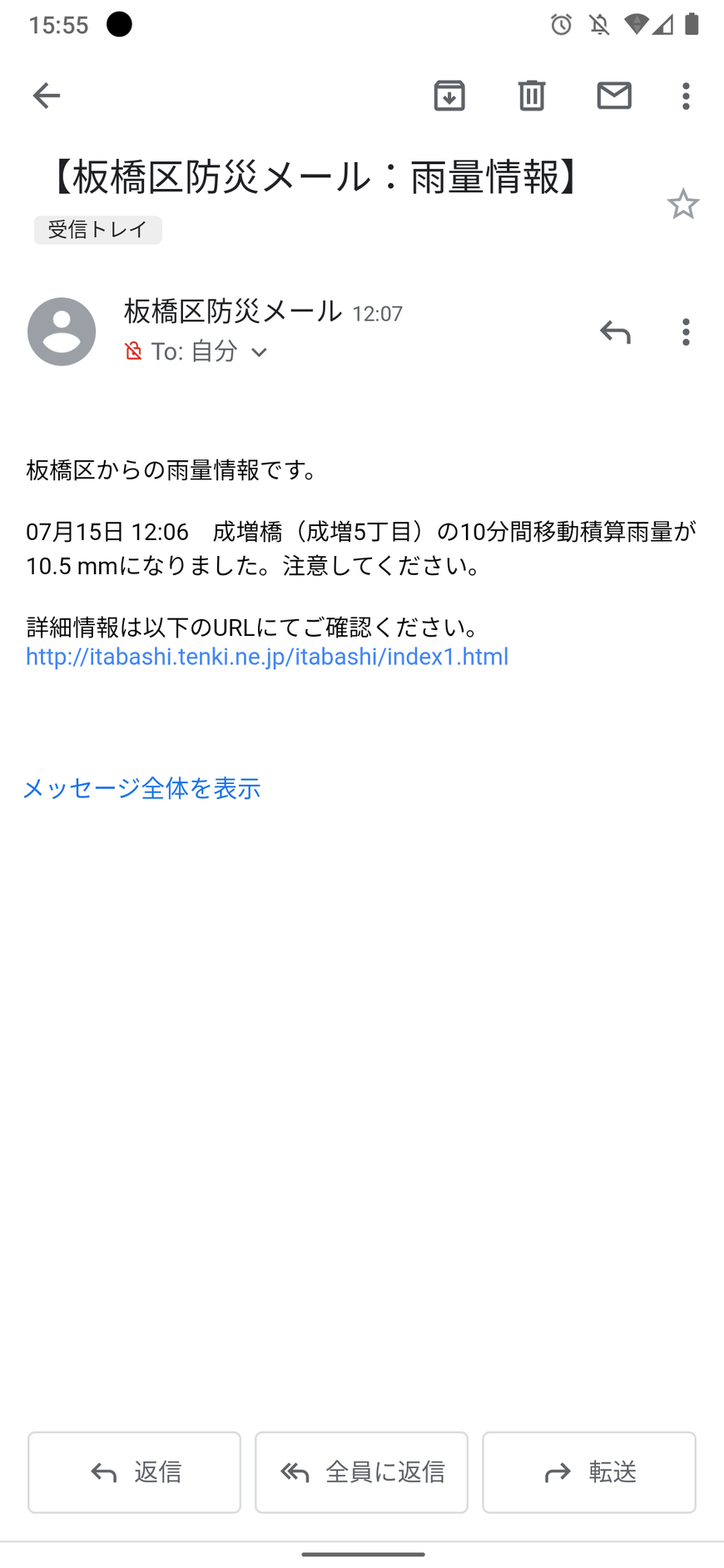Show the full message via メッセージ全体を表示
Image resolution: width=724 pixels, height=1568 pixels.
tap(141, 788)
